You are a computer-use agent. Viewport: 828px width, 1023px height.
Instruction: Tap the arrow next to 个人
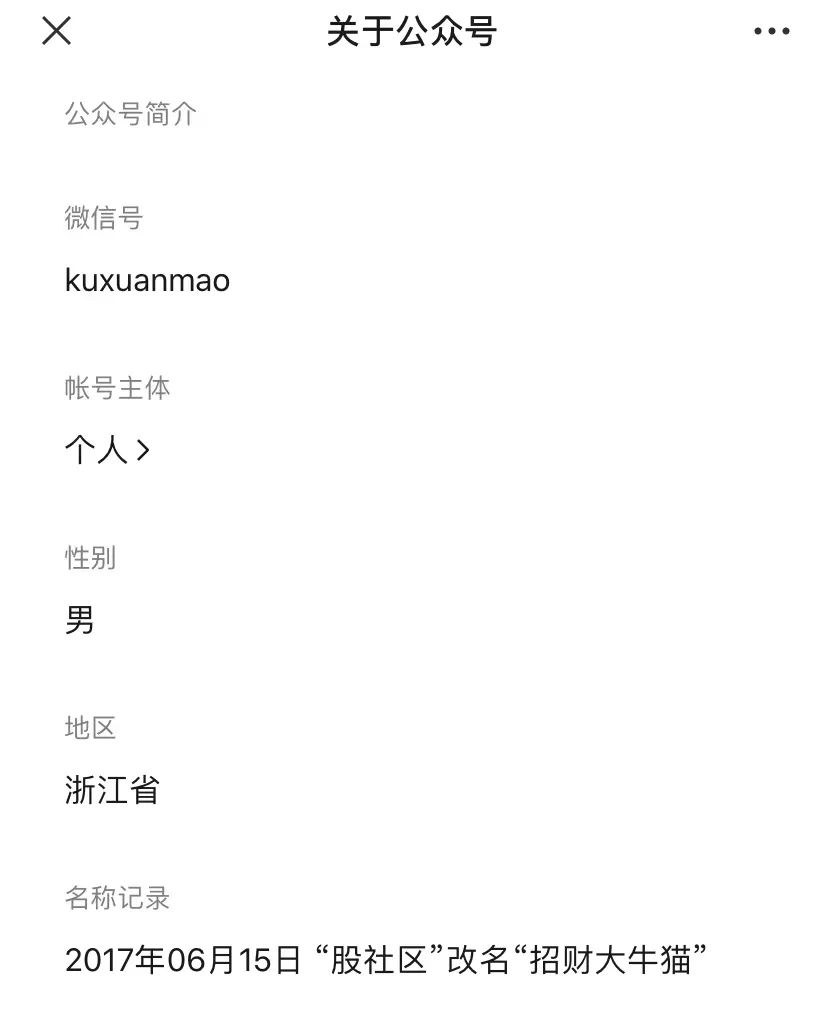pyautogui.click(x=145, y=450)
